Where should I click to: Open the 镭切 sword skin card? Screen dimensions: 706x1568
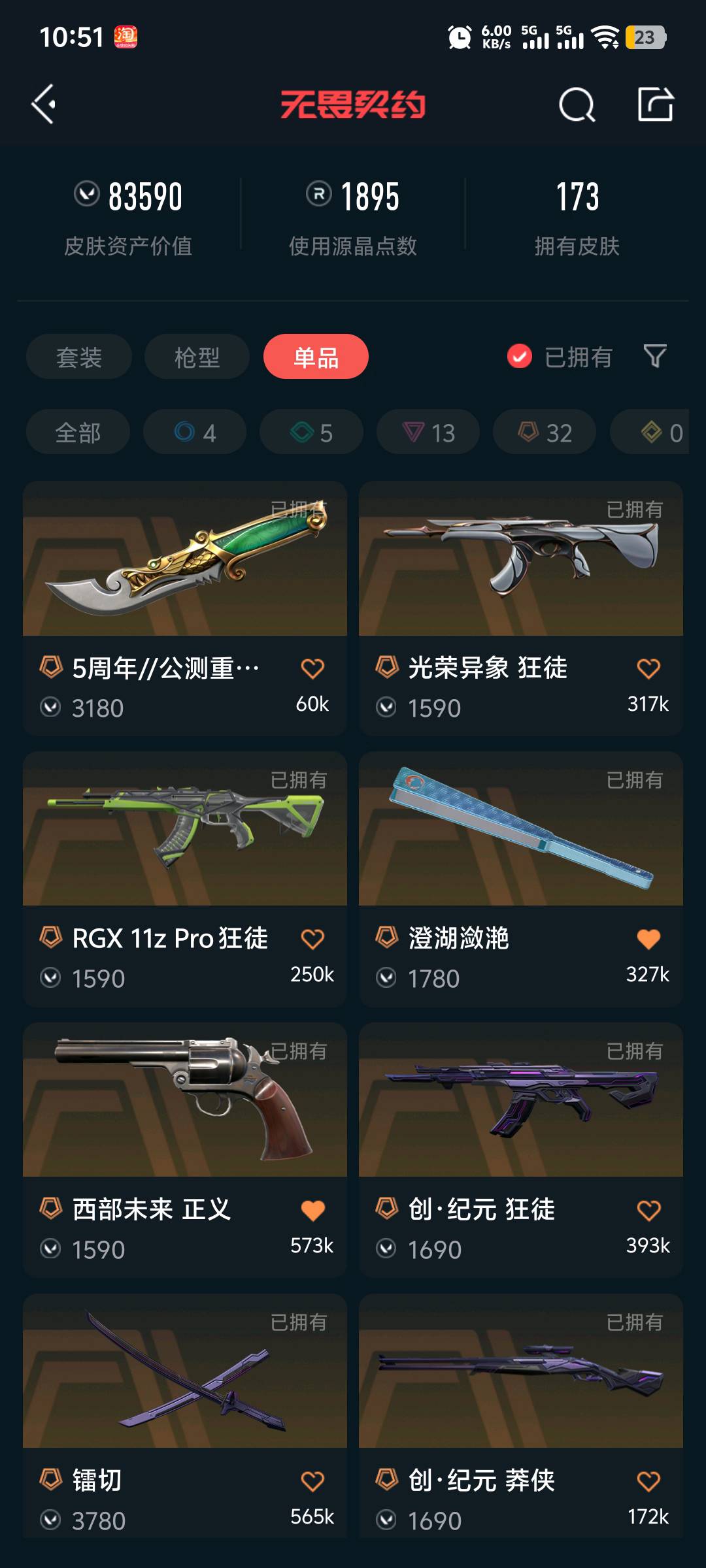point(184,1372)
